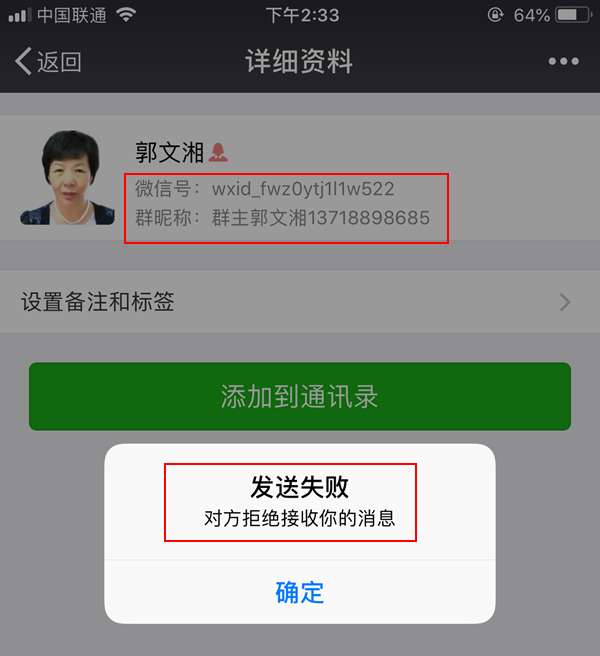Go back via 返回

click(x=48, y=62)
